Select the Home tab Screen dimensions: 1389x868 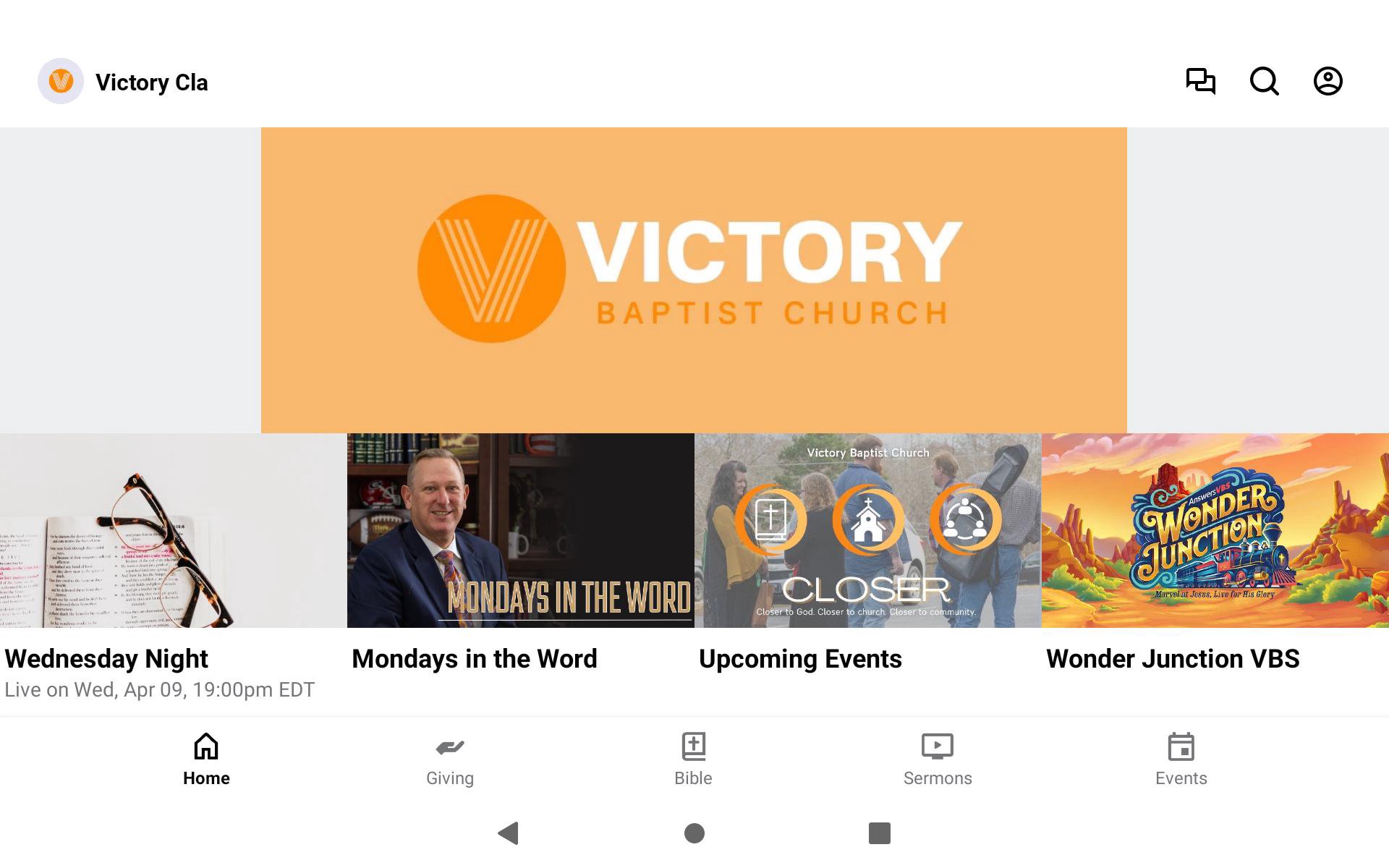tap(206, 759)
